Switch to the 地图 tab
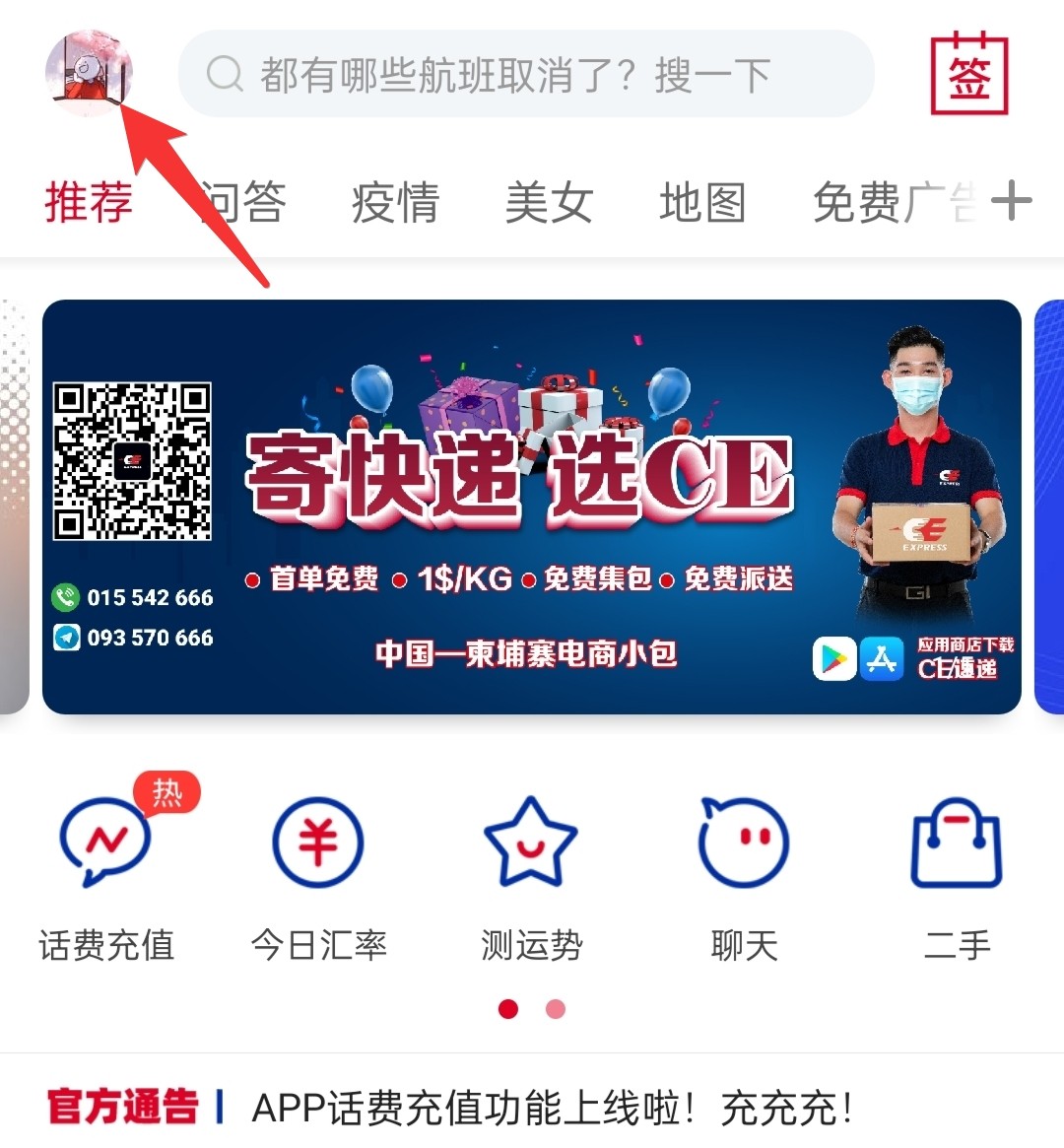 (701, 203)
